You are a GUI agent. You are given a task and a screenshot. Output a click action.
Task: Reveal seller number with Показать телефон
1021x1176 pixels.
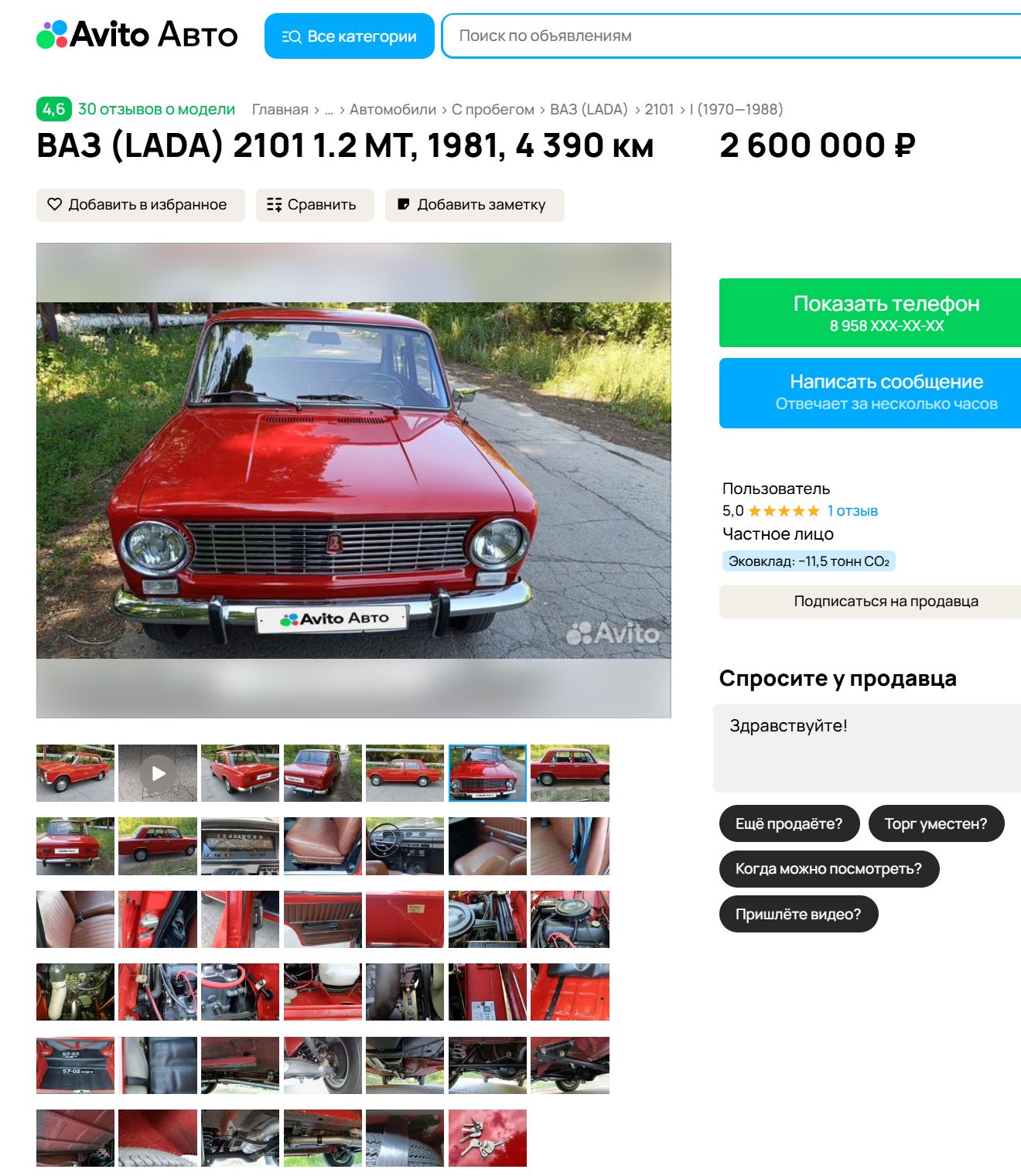click(870, 312)
